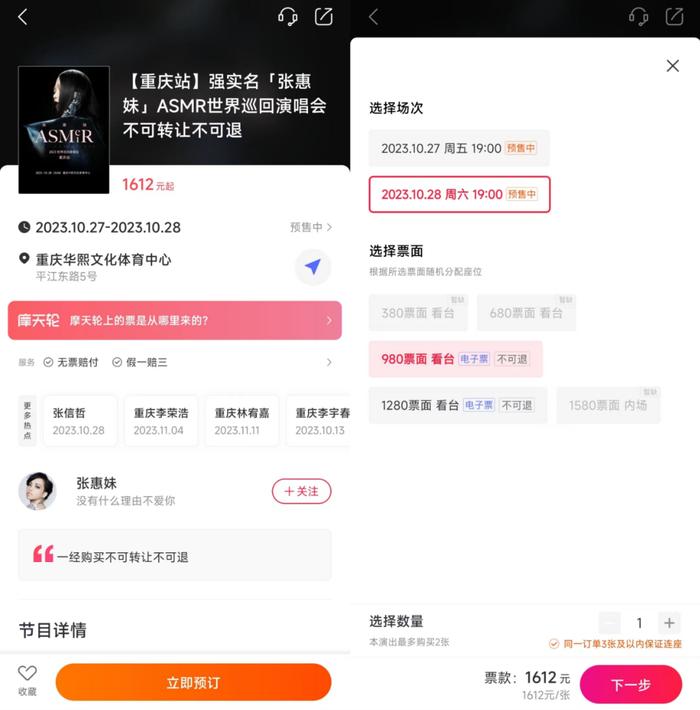This screenshot has width=700, height=710.
Task: Increase ticket quantity with the plus button
Action: (669, 623)
